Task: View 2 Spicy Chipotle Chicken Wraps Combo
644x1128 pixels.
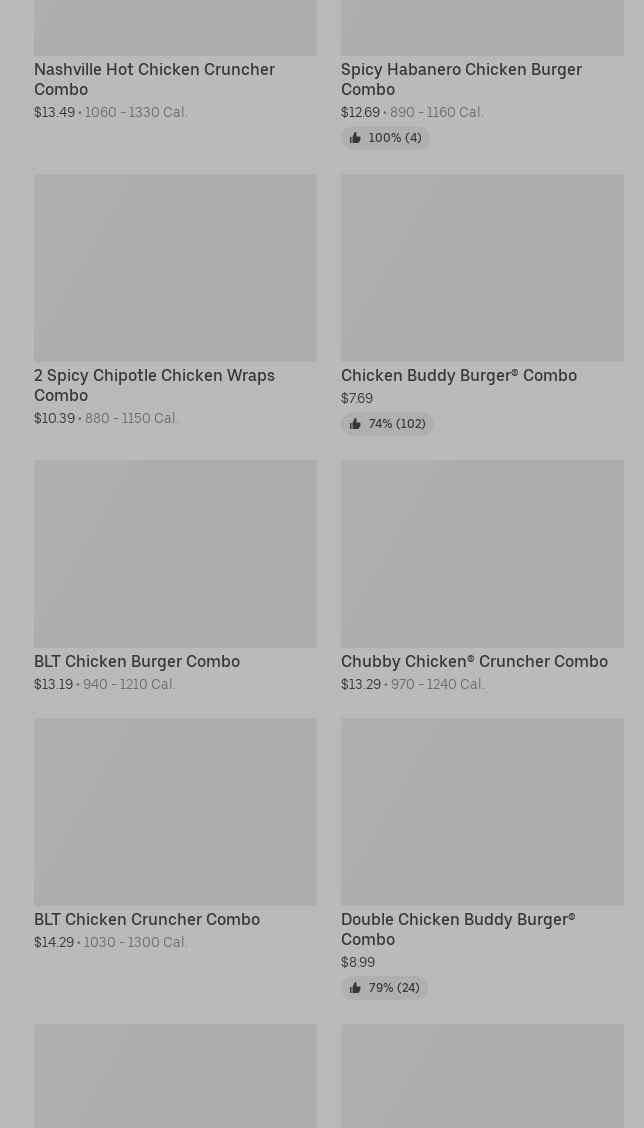Action: tap(154, 385)
